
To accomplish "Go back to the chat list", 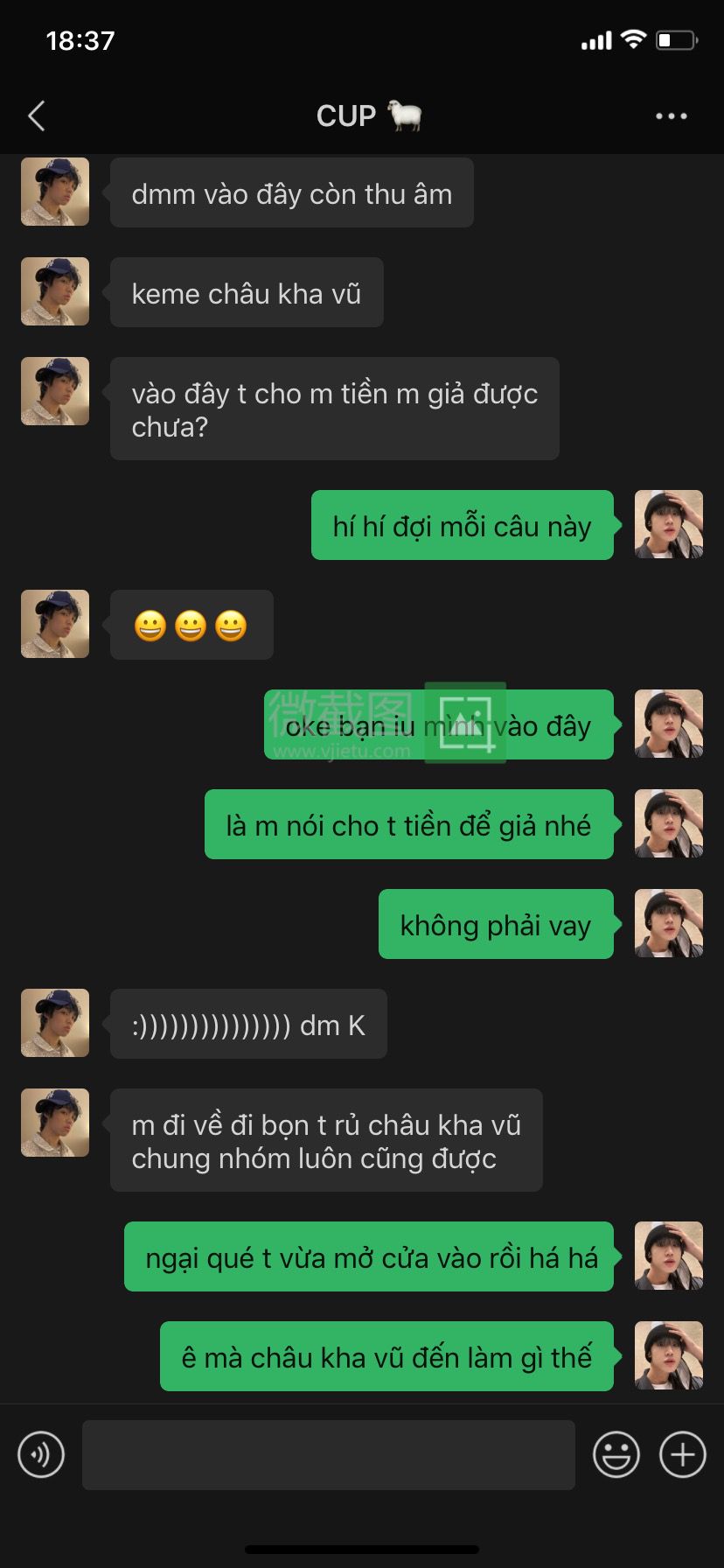I will (37, 115).
